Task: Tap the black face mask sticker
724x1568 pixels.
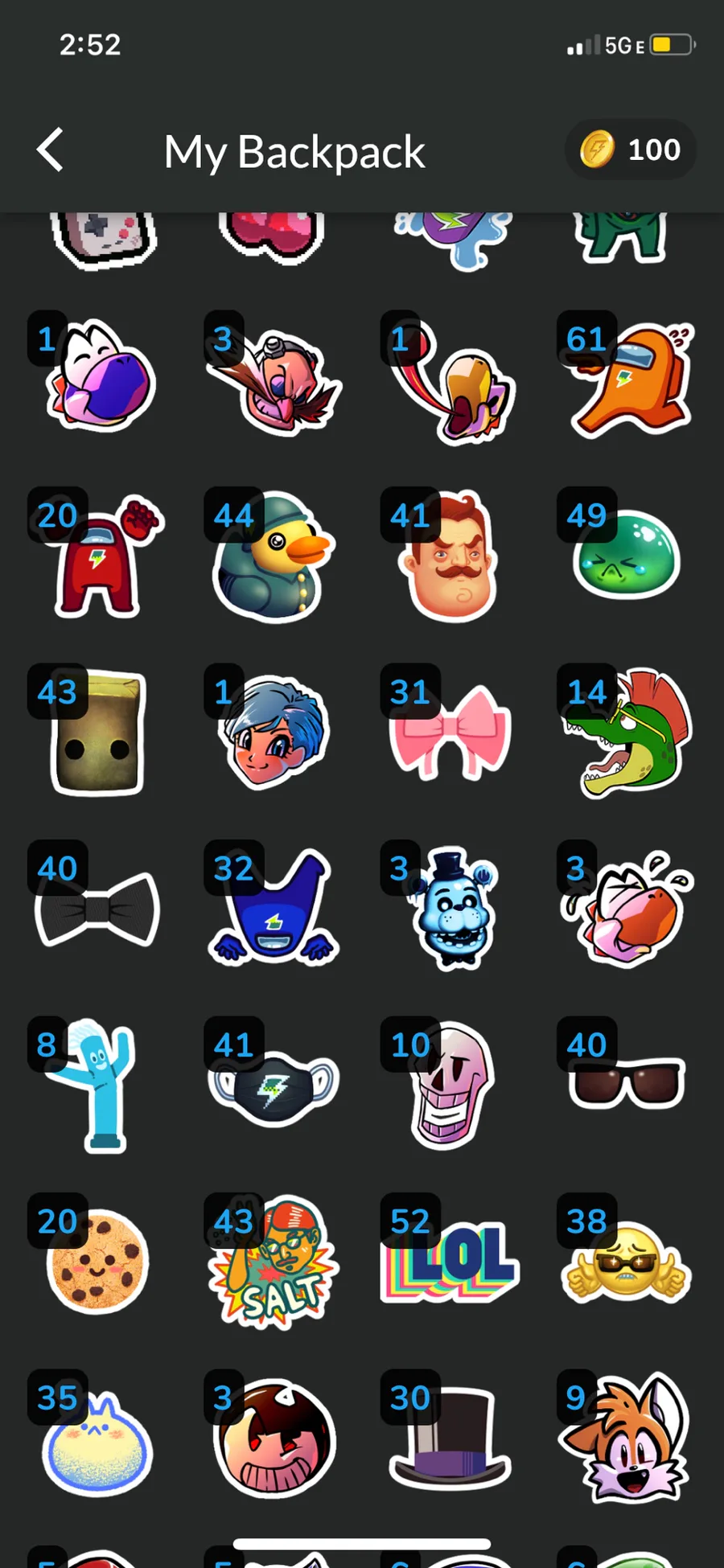Action: tap(274, 1087)
